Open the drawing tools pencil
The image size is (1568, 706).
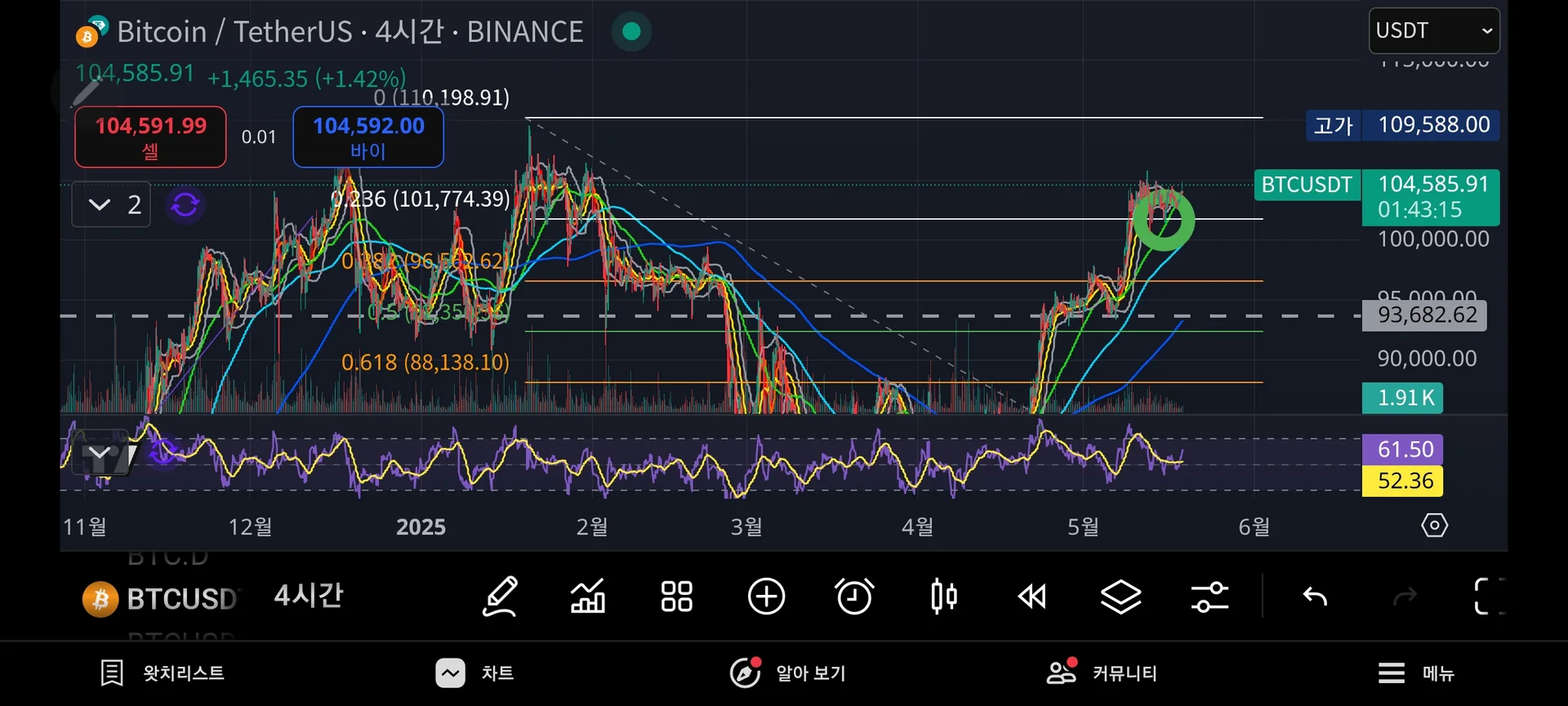[500, 597]
